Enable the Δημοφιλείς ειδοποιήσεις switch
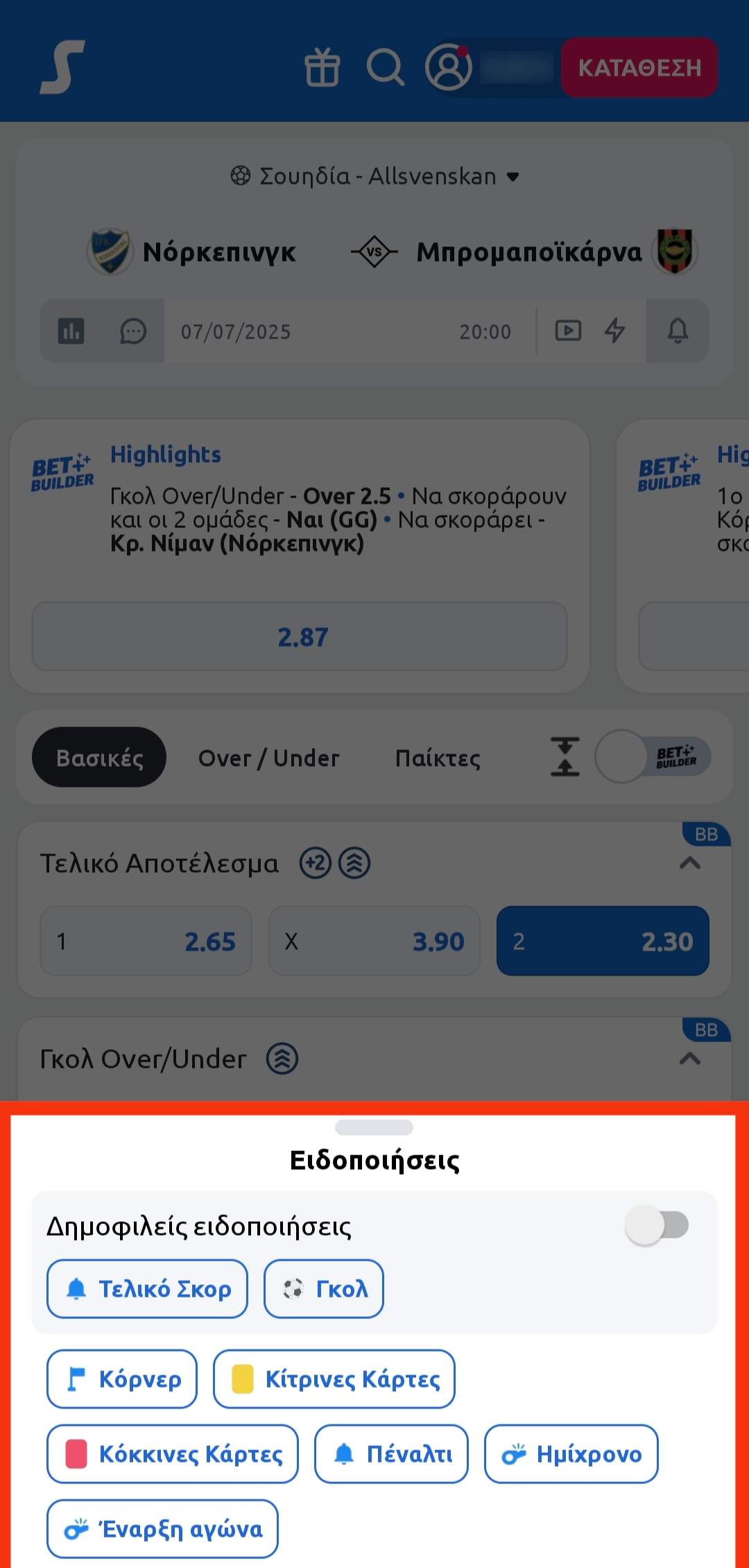749x1568 pixels. tap(657, 1225)
